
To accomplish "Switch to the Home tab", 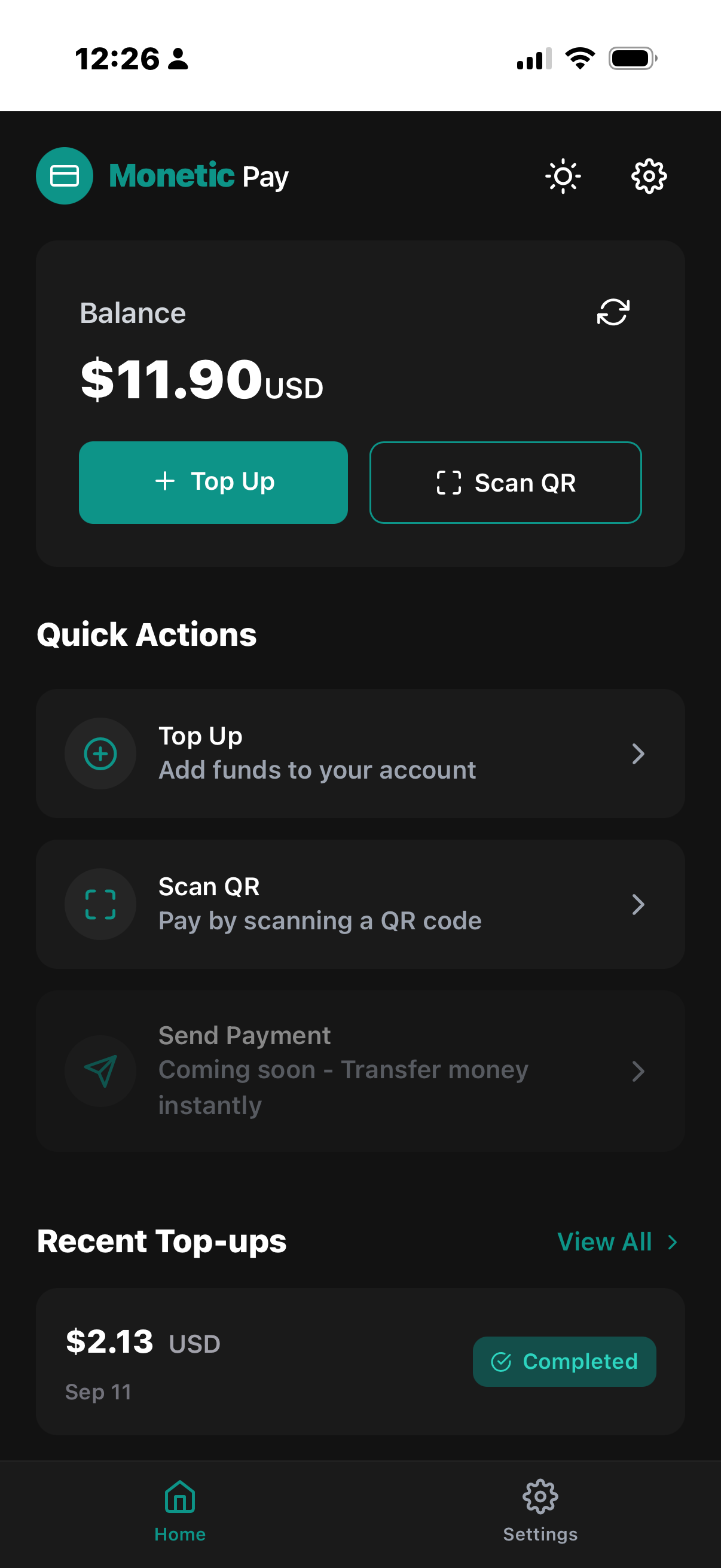I will pyautogui.click(x=179, y=1515).
